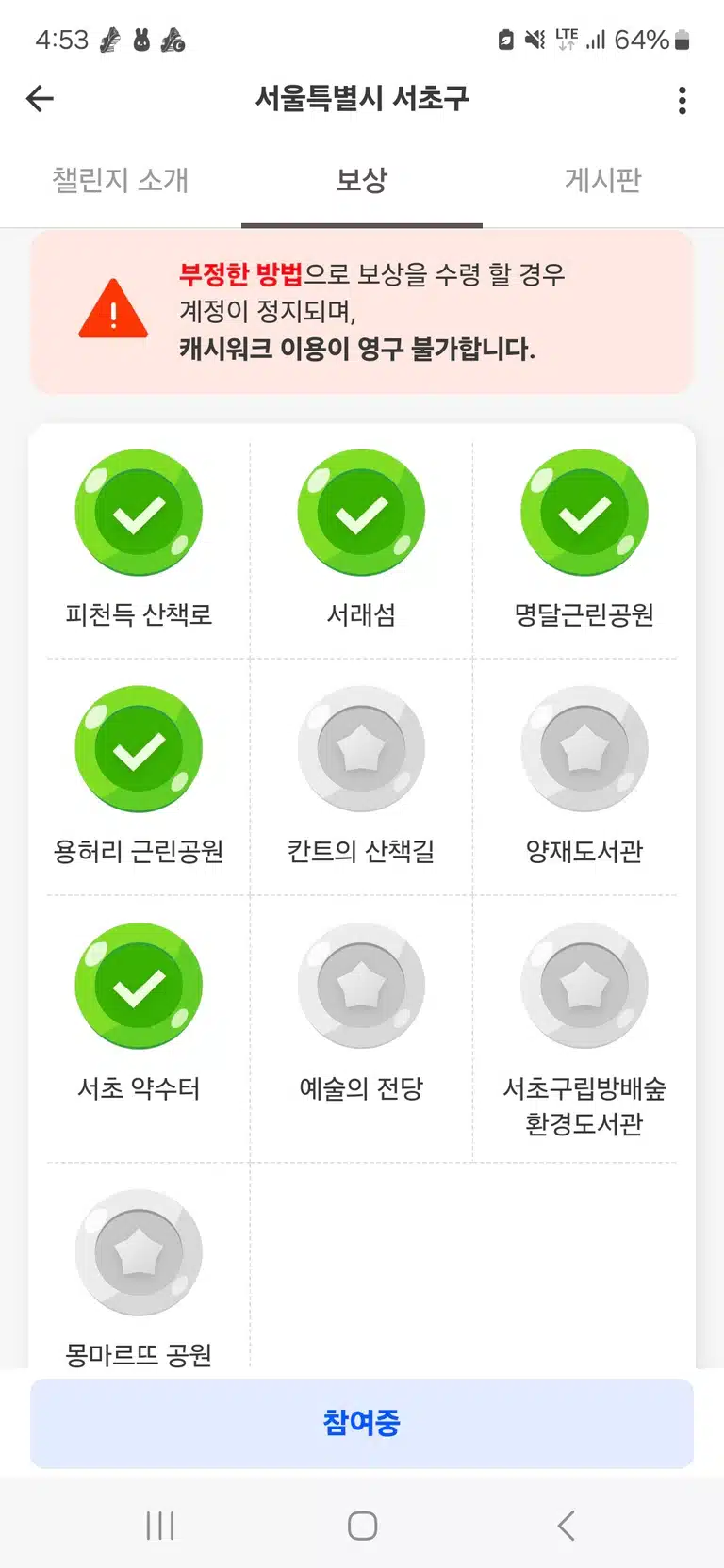This screenshot has height=1568, width=724.
Task: Select the 명달근린공원 reward coin
Action: (x=584, y=513)
